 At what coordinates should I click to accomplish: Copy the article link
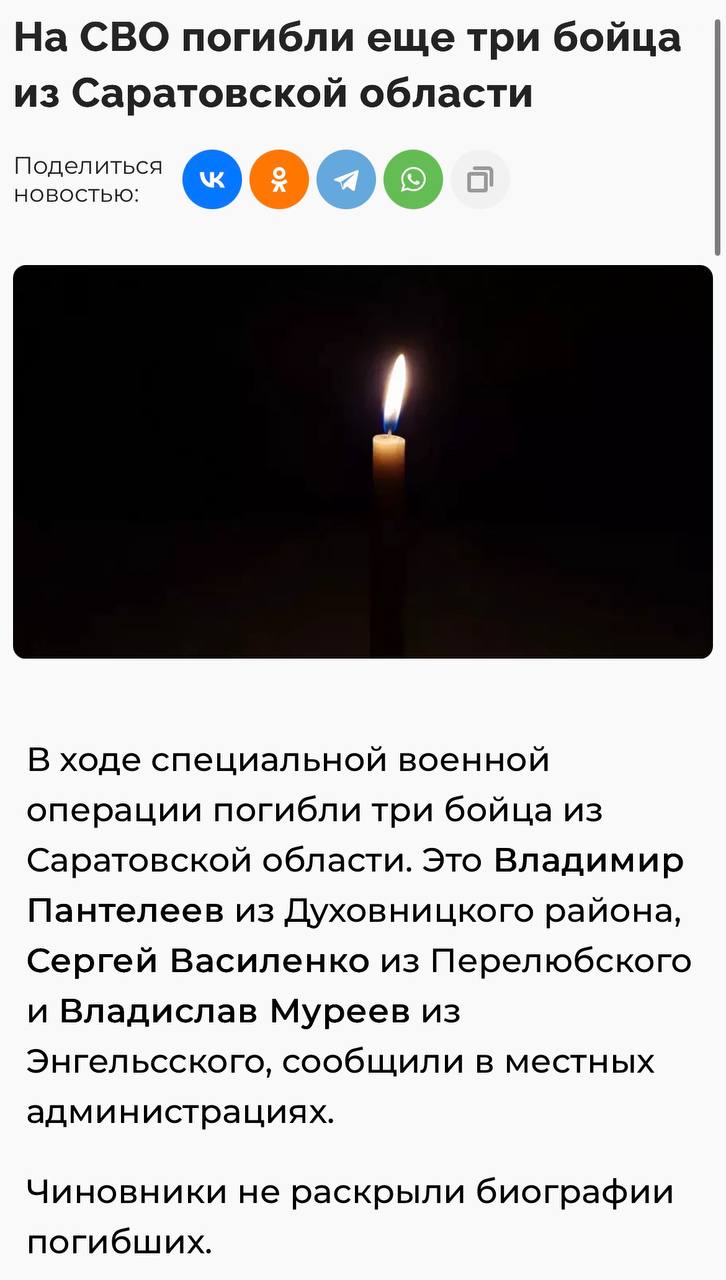[480, 180]
